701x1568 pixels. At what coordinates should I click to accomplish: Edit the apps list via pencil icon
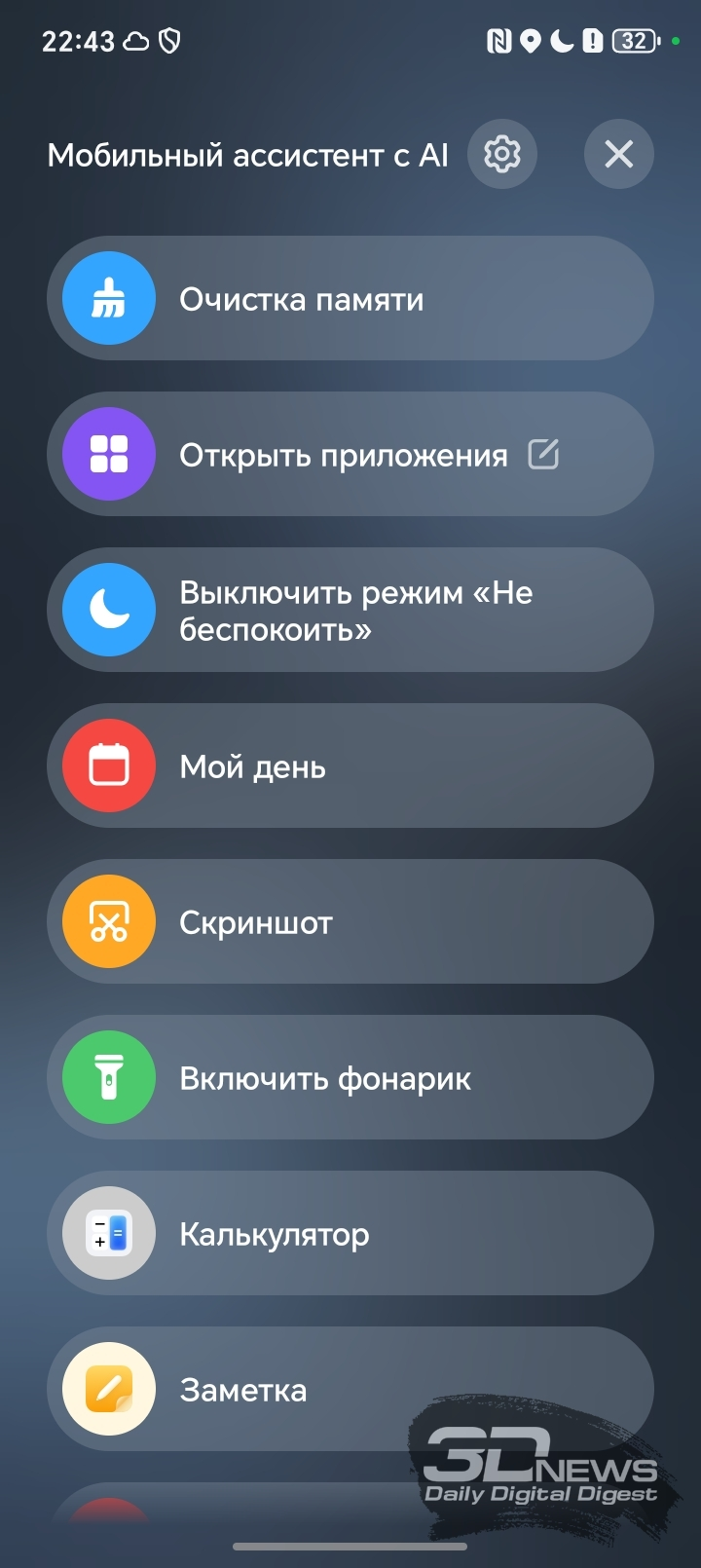pos(543,454)
